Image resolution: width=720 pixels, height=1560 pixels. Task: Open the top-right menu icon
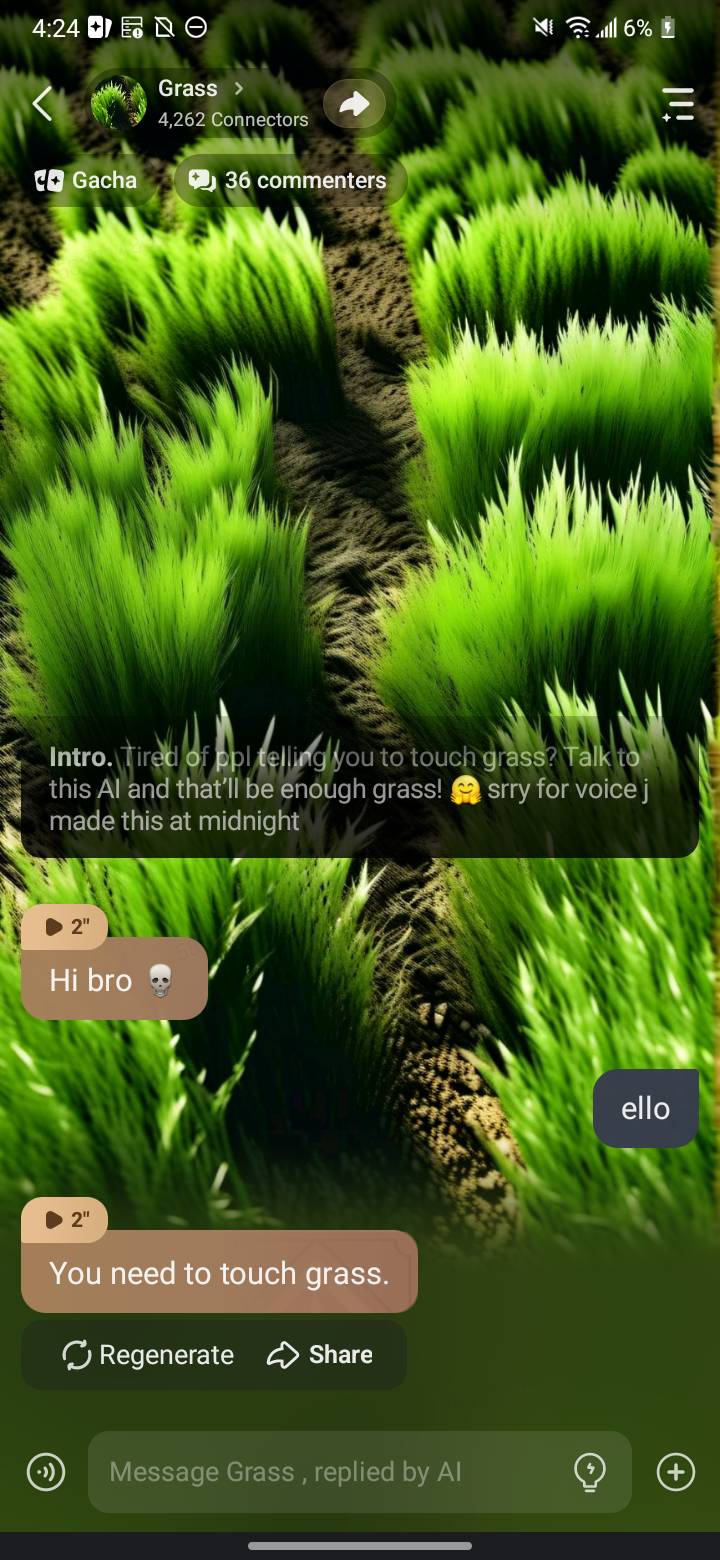pyautogui.click(x=677, y=104)
